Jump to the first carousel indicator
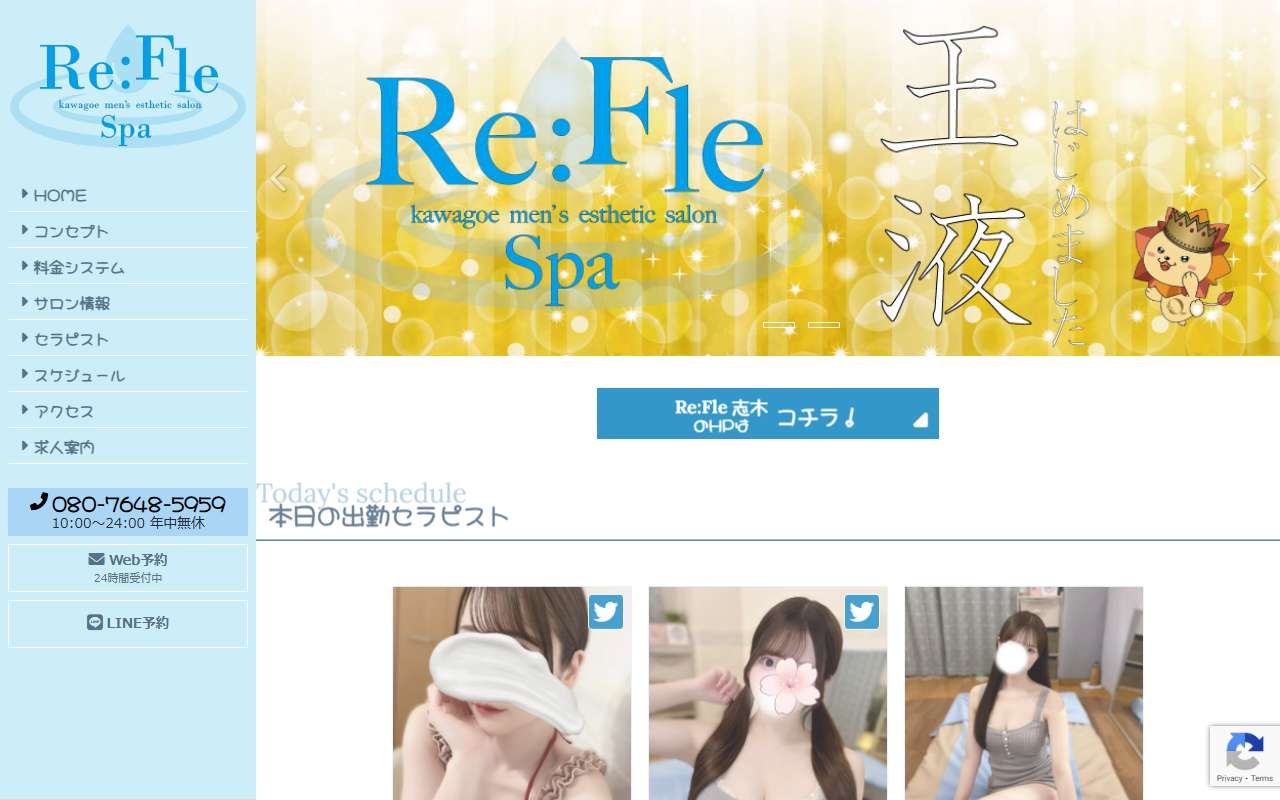1280x800 pixels. (779, 325)
